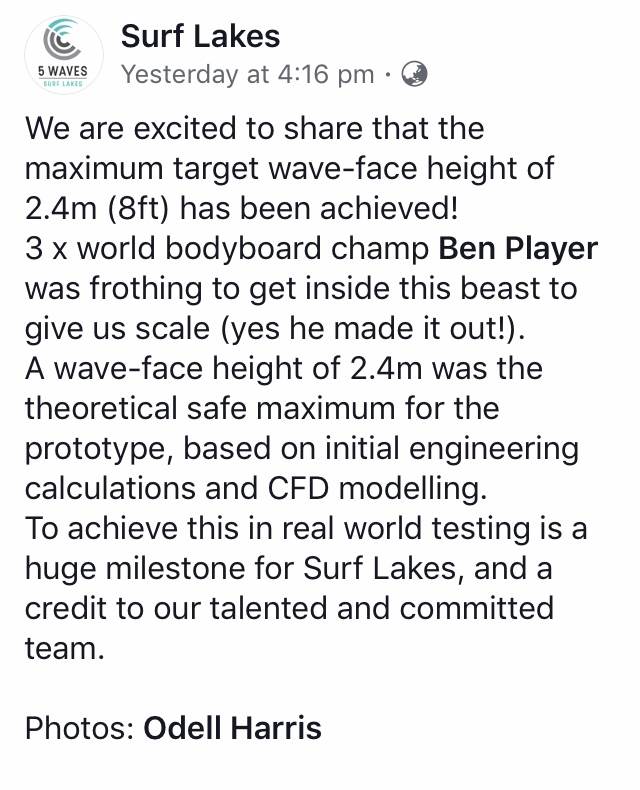Image resolution: width=640 pixels, height=790 pixels.
Task: Open the post timestamp Yesterday at 4:16 pm
Action: pyautogui.click(x=247, y=74)
